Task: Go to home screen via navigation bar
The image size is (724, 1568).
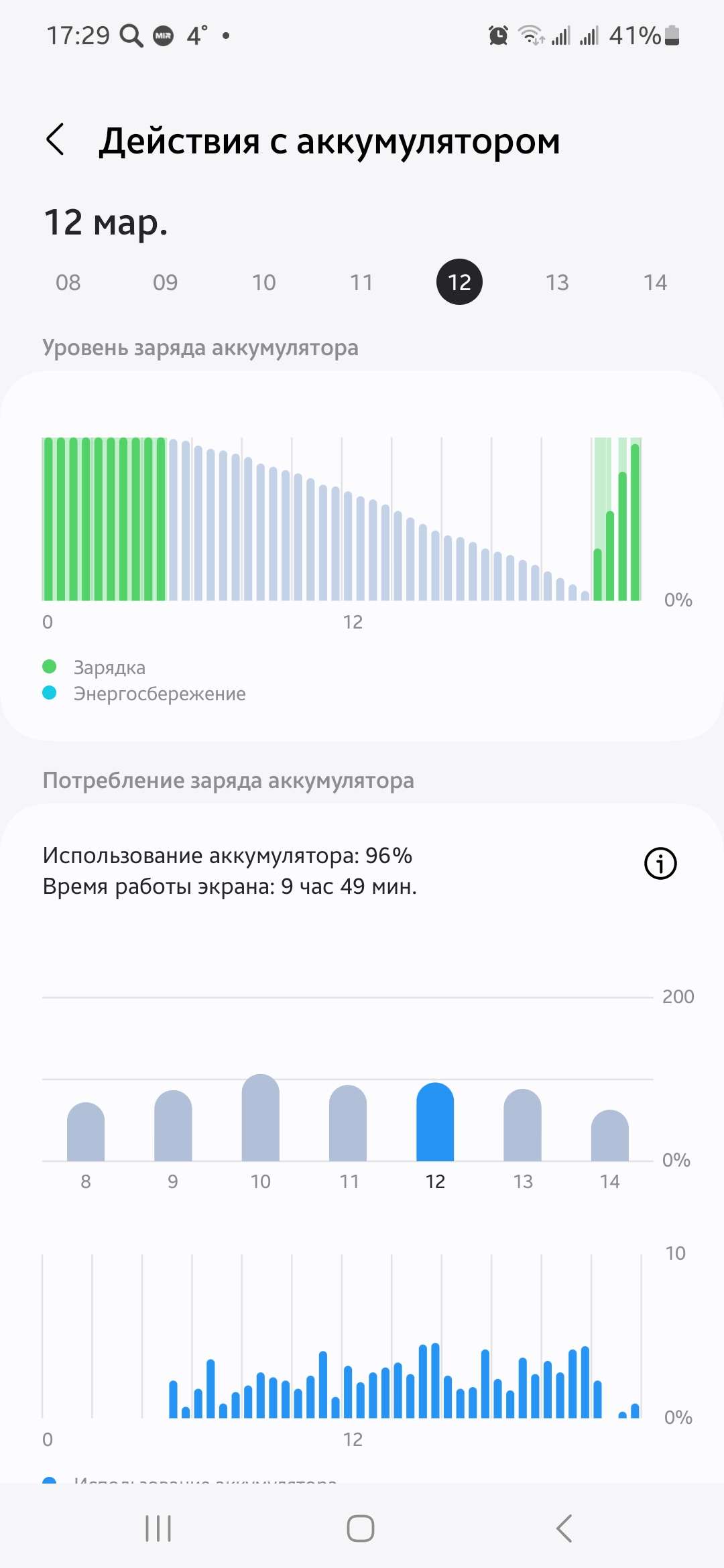Action: 361,1528
